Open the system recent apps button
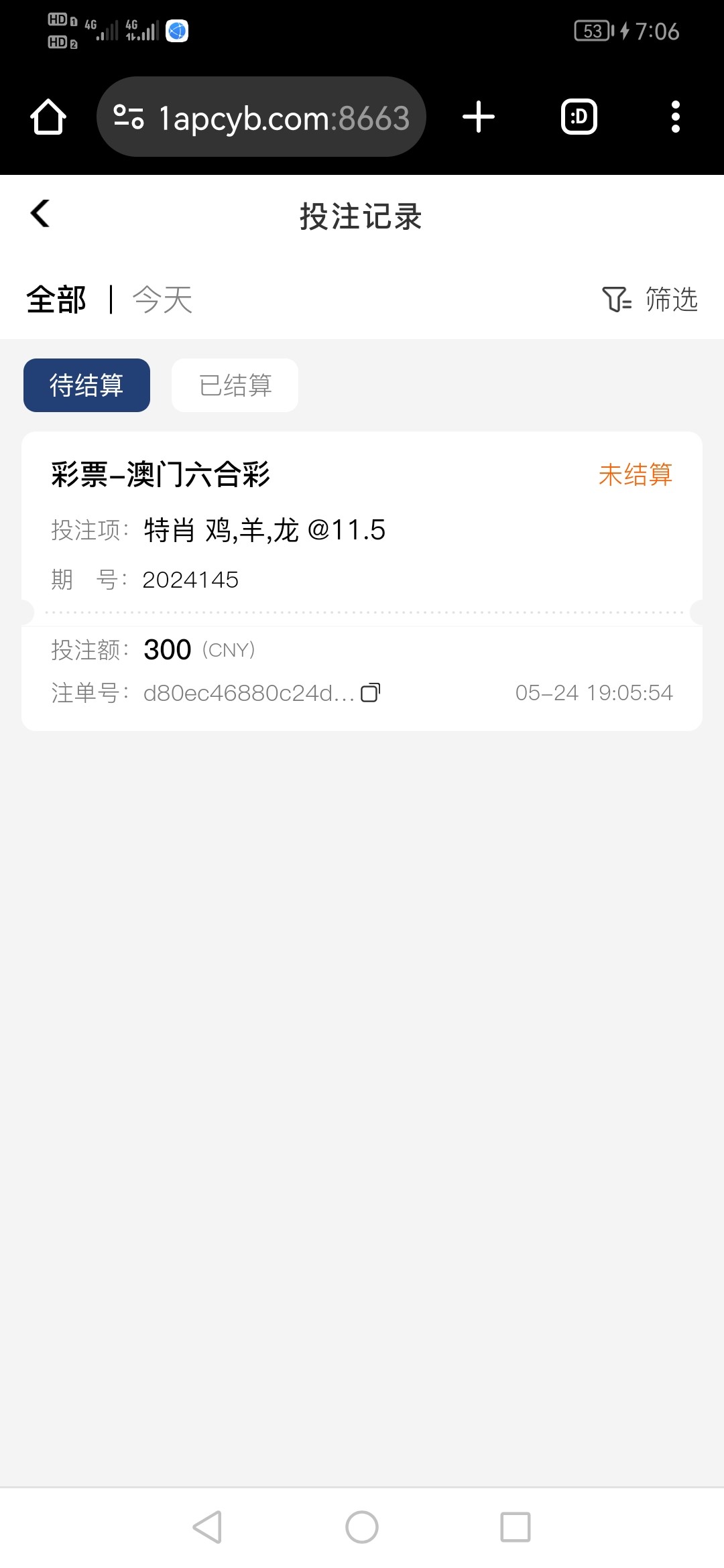 click(x=516, y=1527)
